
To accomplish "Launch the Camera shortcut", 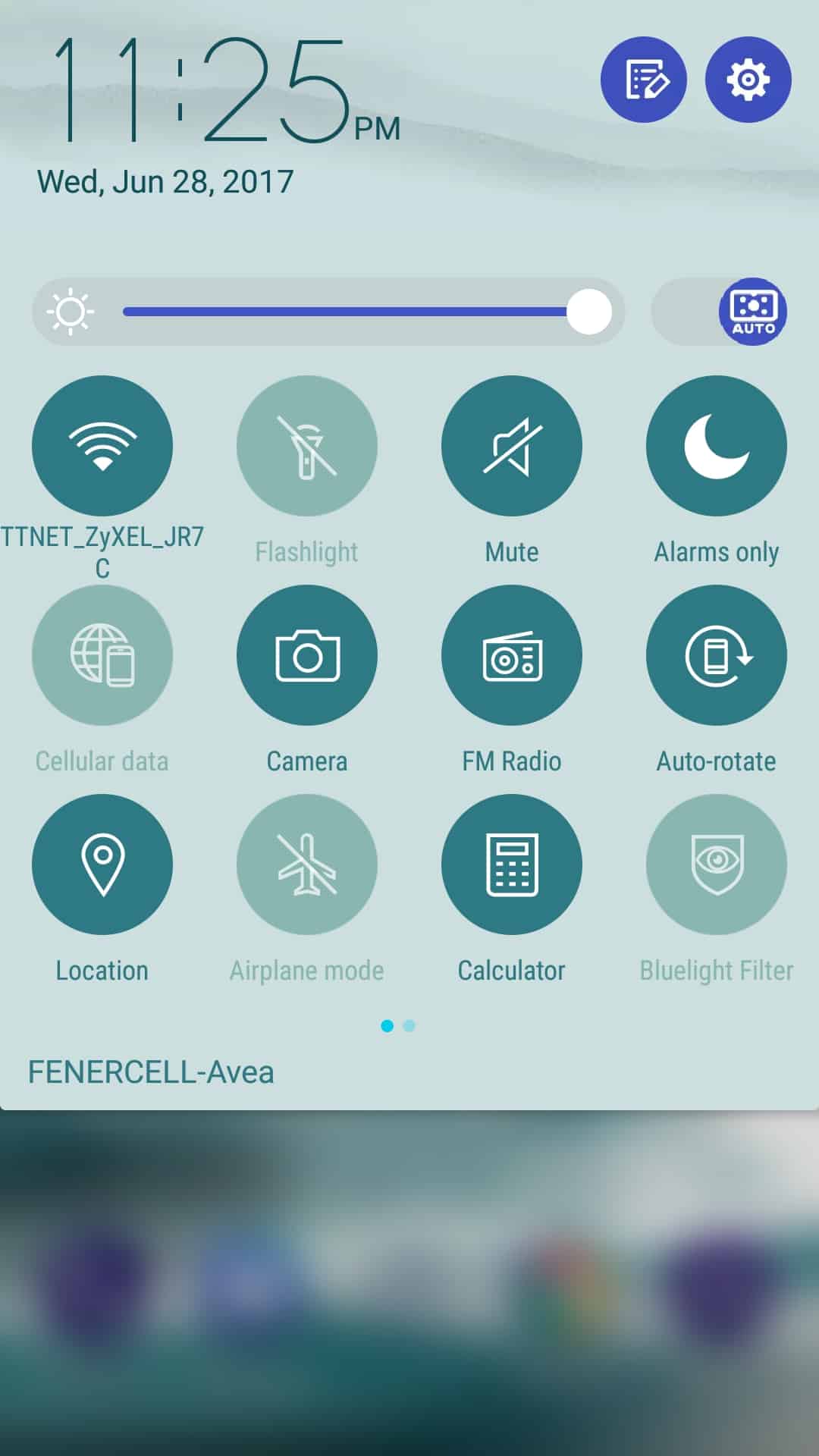I will coord(307,655).
